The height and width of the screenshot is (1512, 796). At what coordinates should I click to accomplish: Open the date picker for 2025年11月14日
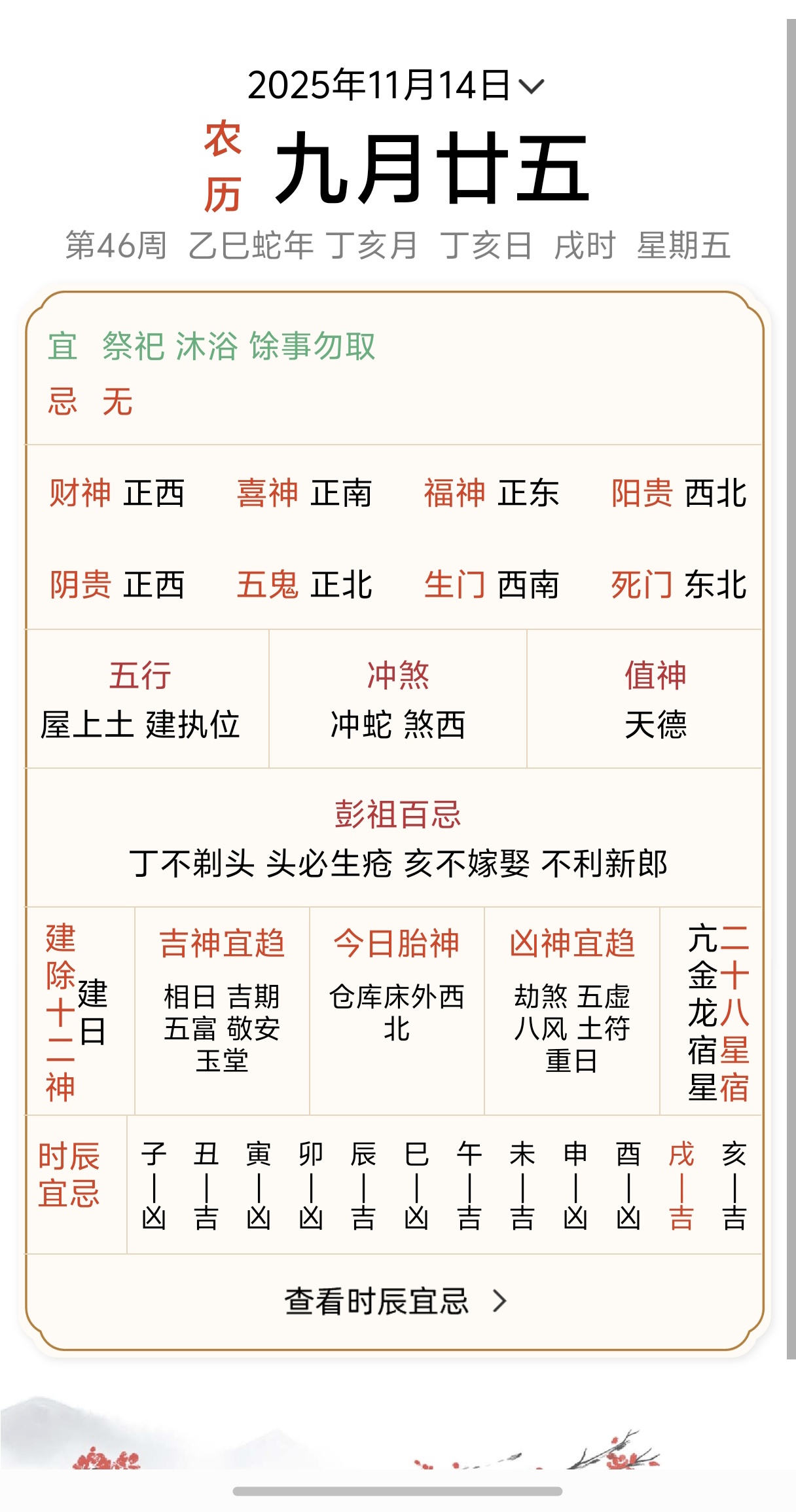(395, 86)
